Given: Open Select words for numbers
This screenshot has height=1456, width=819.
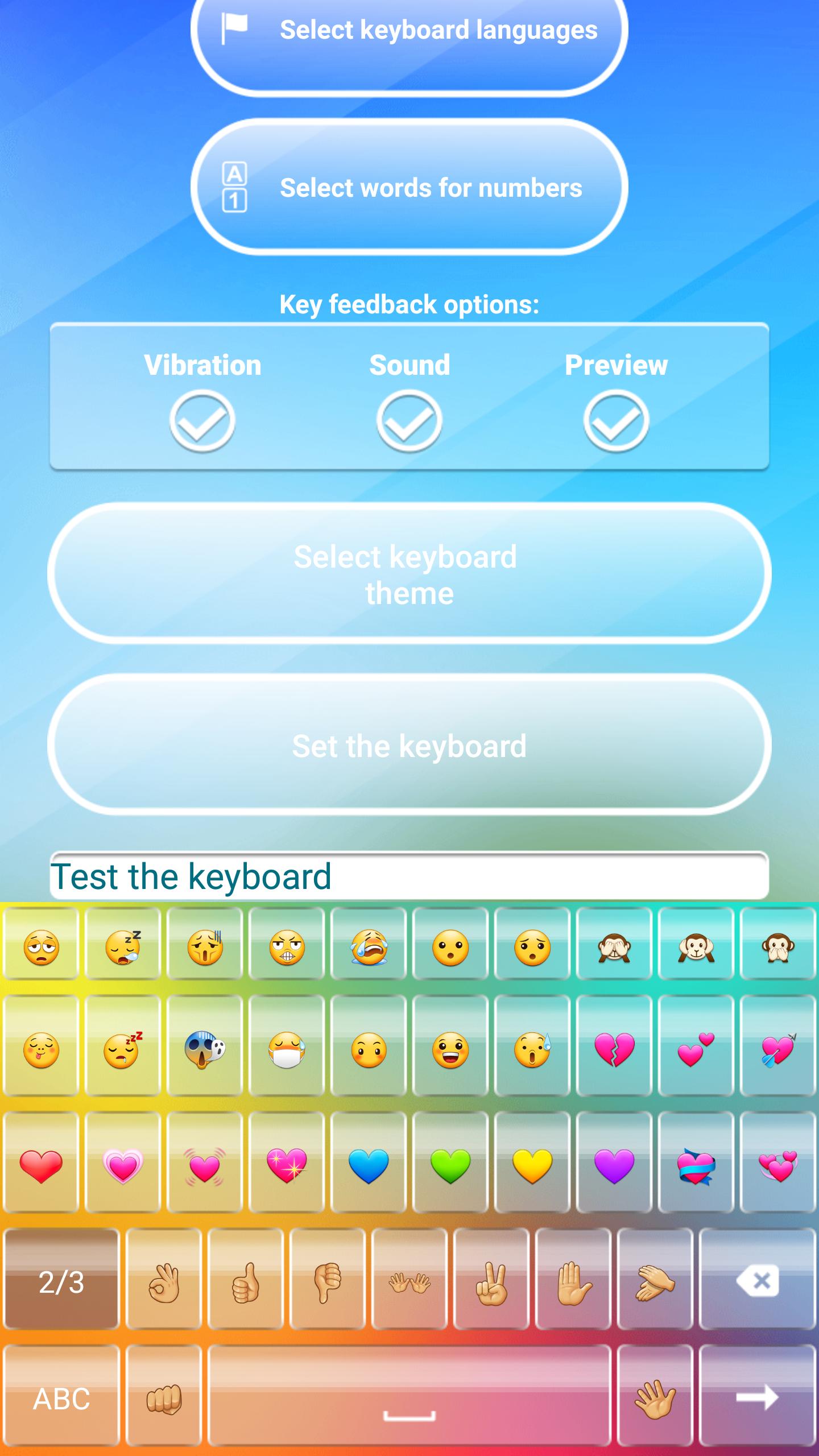Looking at the screenshot, I should [x=409, y=188].
